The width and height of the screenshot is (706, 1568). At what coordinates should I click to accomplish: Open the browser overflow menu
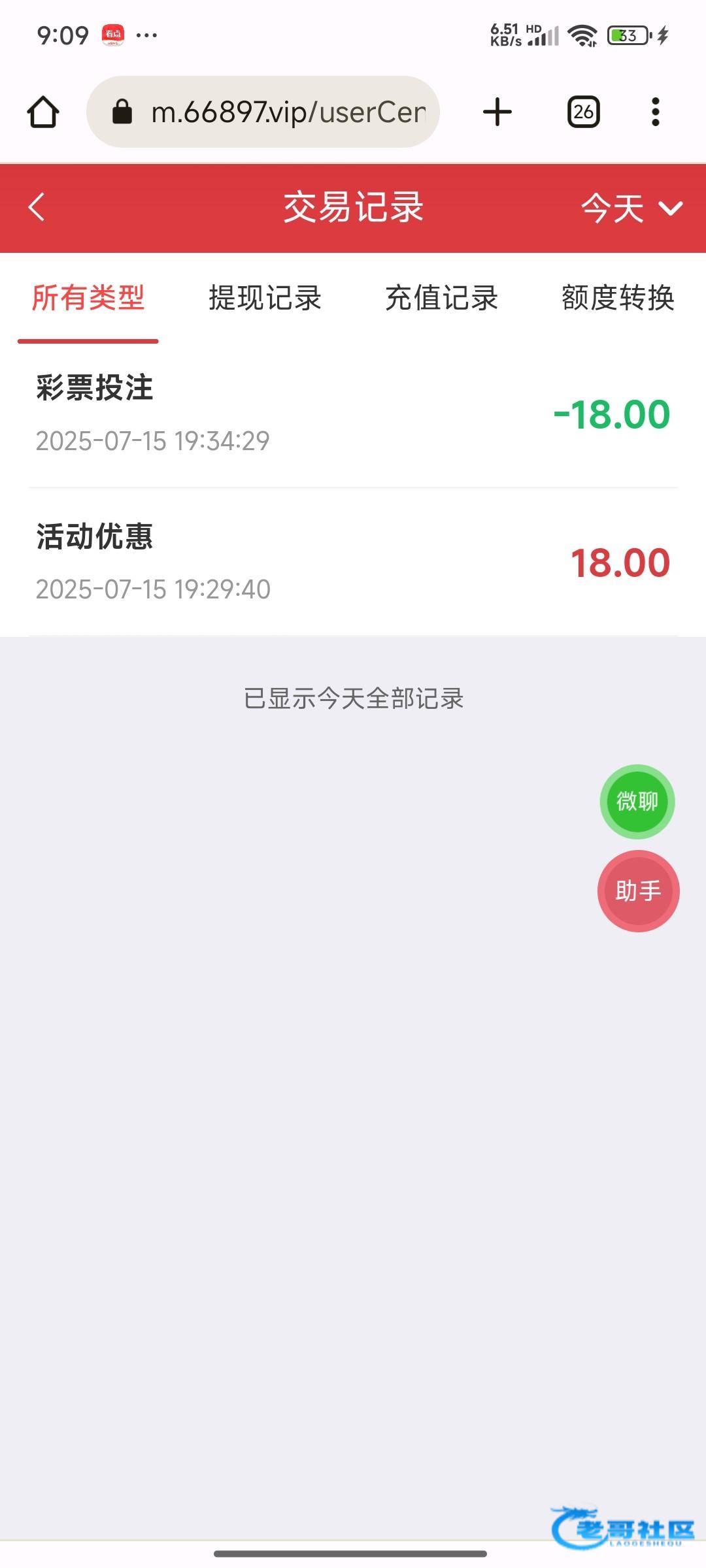coord(656,112)
